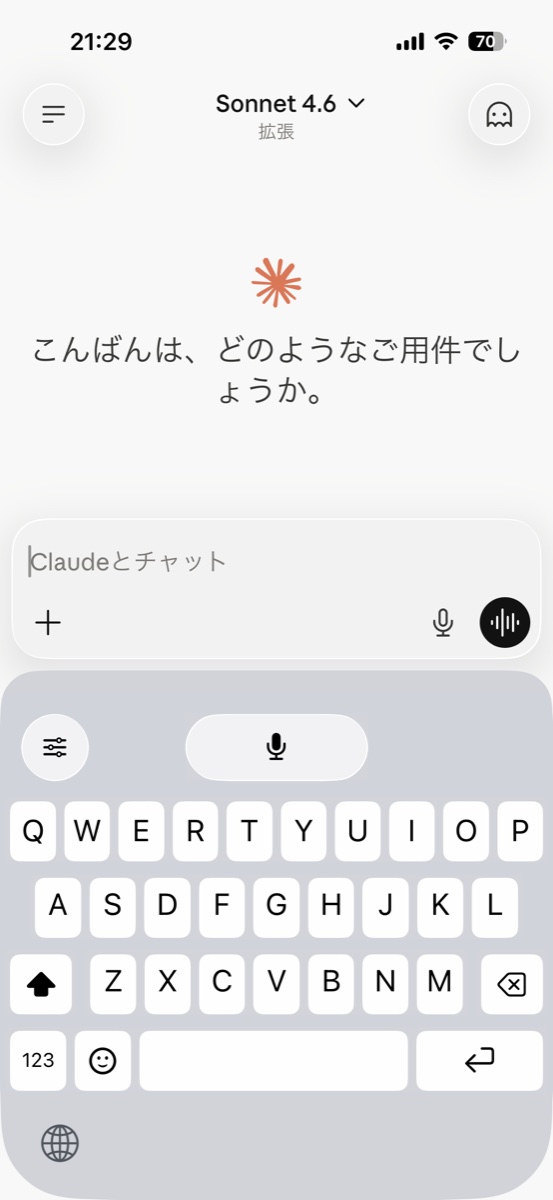The width and height of the screenshot is (553, 1200).
Task: Hit the backspace key
Action: click(511, 984)
